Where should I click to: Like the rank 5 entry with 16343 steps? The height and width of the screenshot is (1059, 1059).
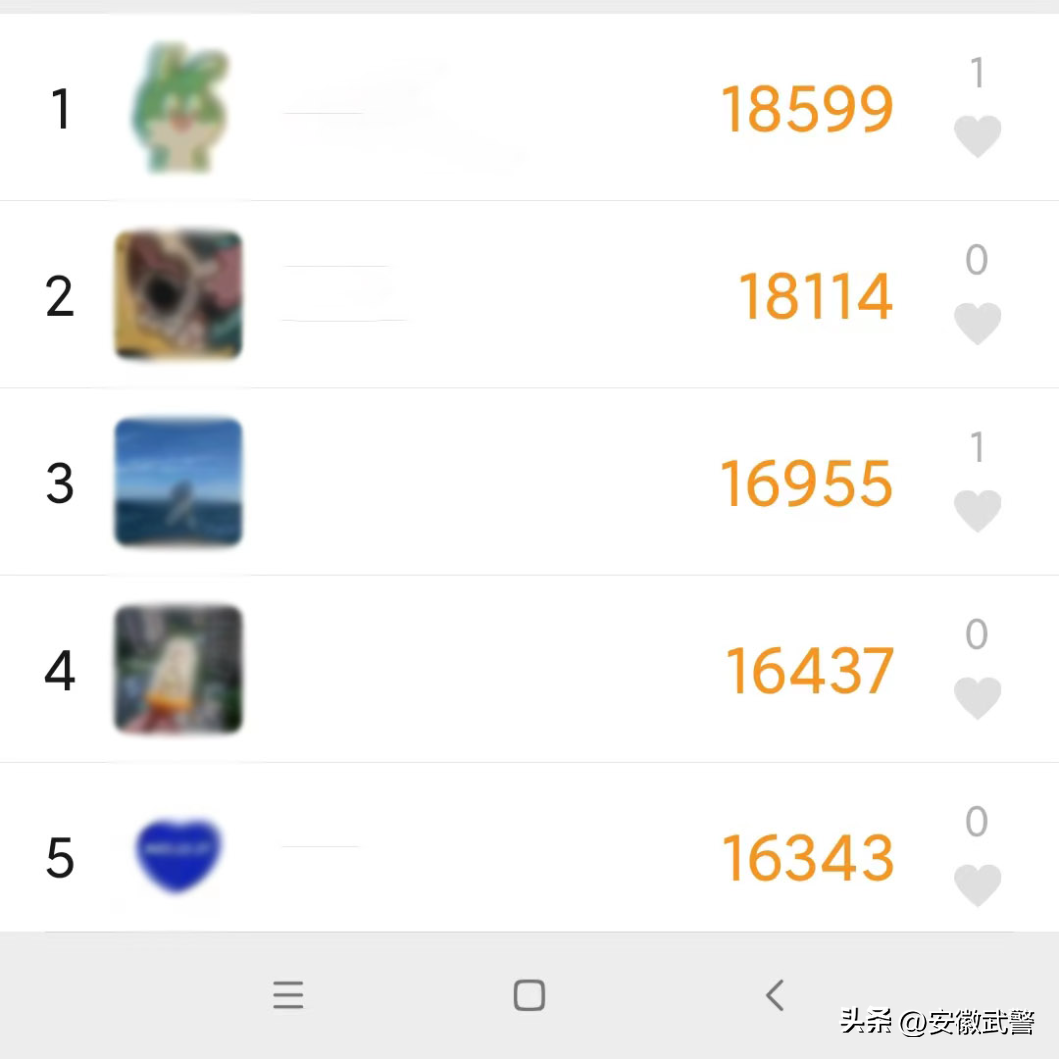[x=977, y=884]
